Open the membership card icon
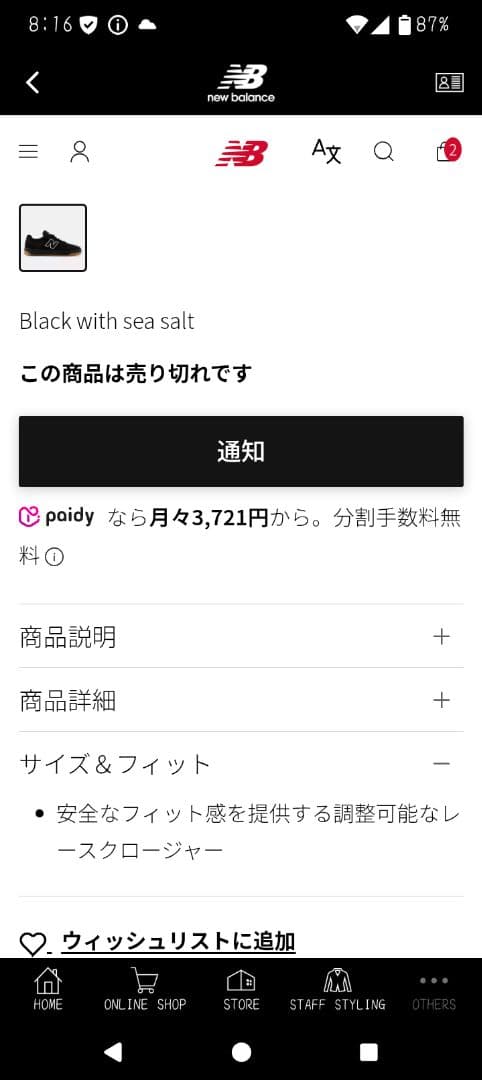 click(450, 83)
